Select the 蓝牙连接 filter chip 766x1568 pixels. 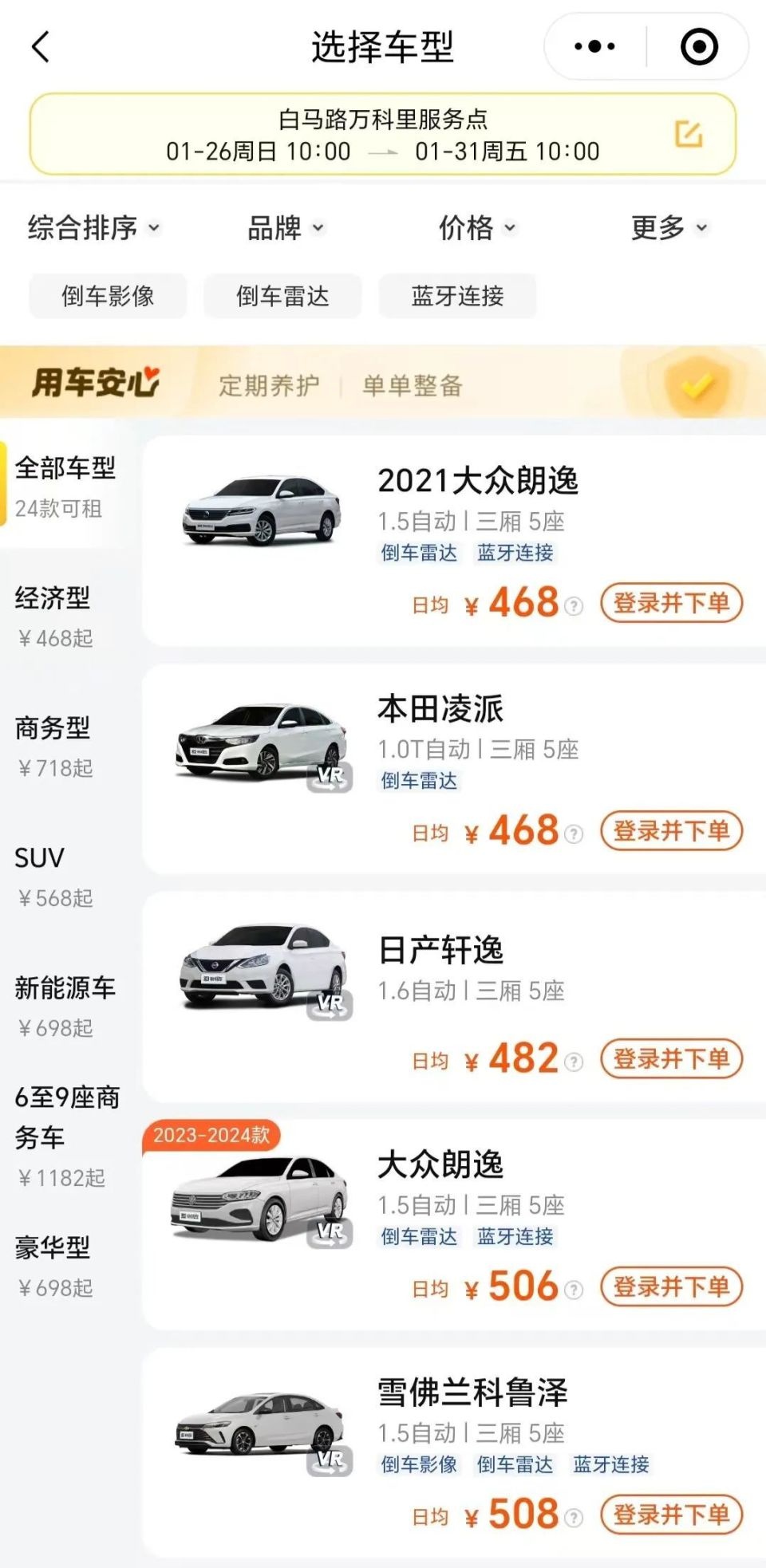[x=457, y=296]
